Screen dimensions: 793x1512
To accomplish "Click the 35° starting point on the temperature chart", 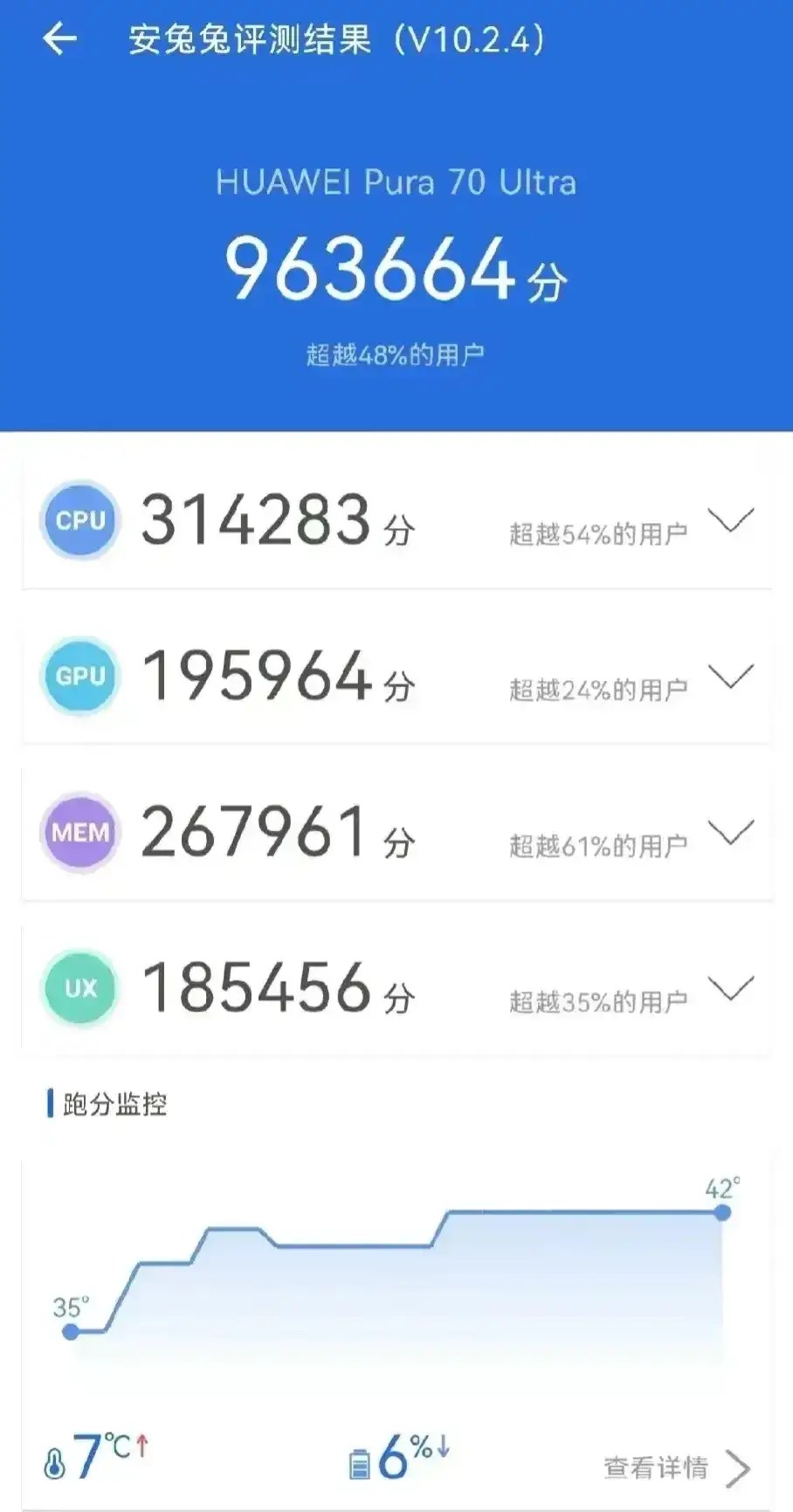I will tap(69, 1330).
